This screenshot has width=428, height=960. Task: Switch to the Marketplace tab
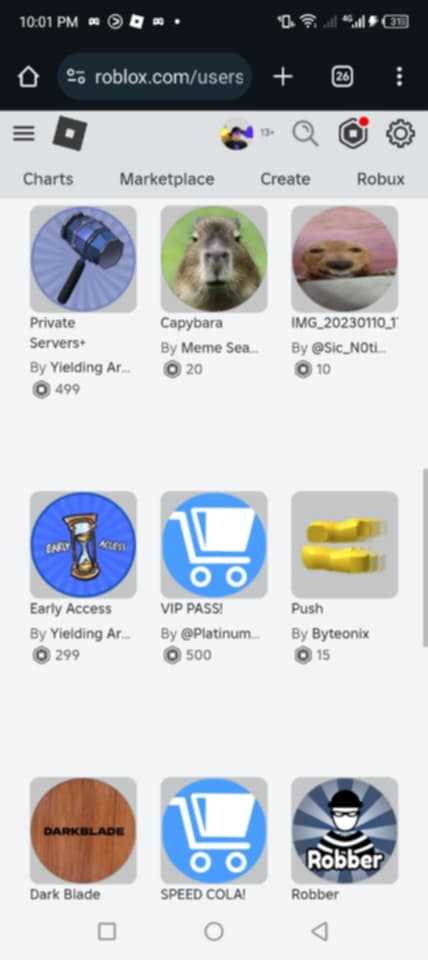coord(167,179)
